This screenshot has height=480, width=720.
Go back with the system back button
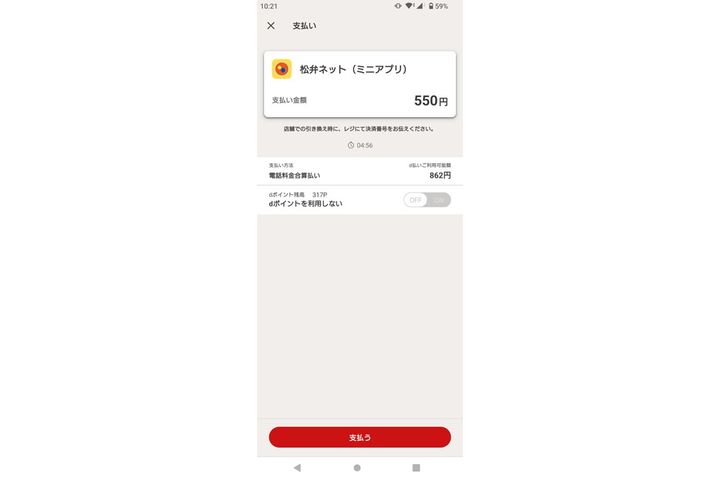297,467
